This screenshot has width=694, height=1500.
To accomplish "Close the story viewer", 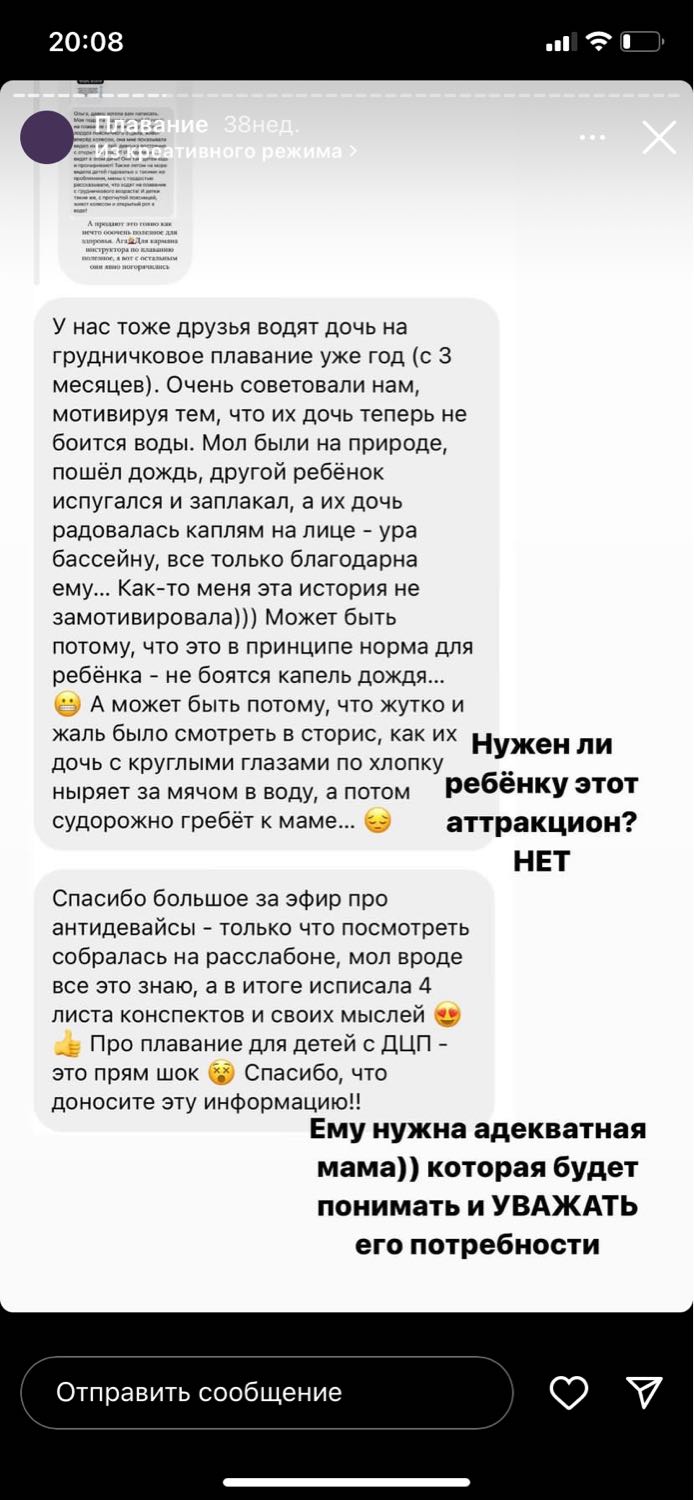I will (x=659, y=137).
